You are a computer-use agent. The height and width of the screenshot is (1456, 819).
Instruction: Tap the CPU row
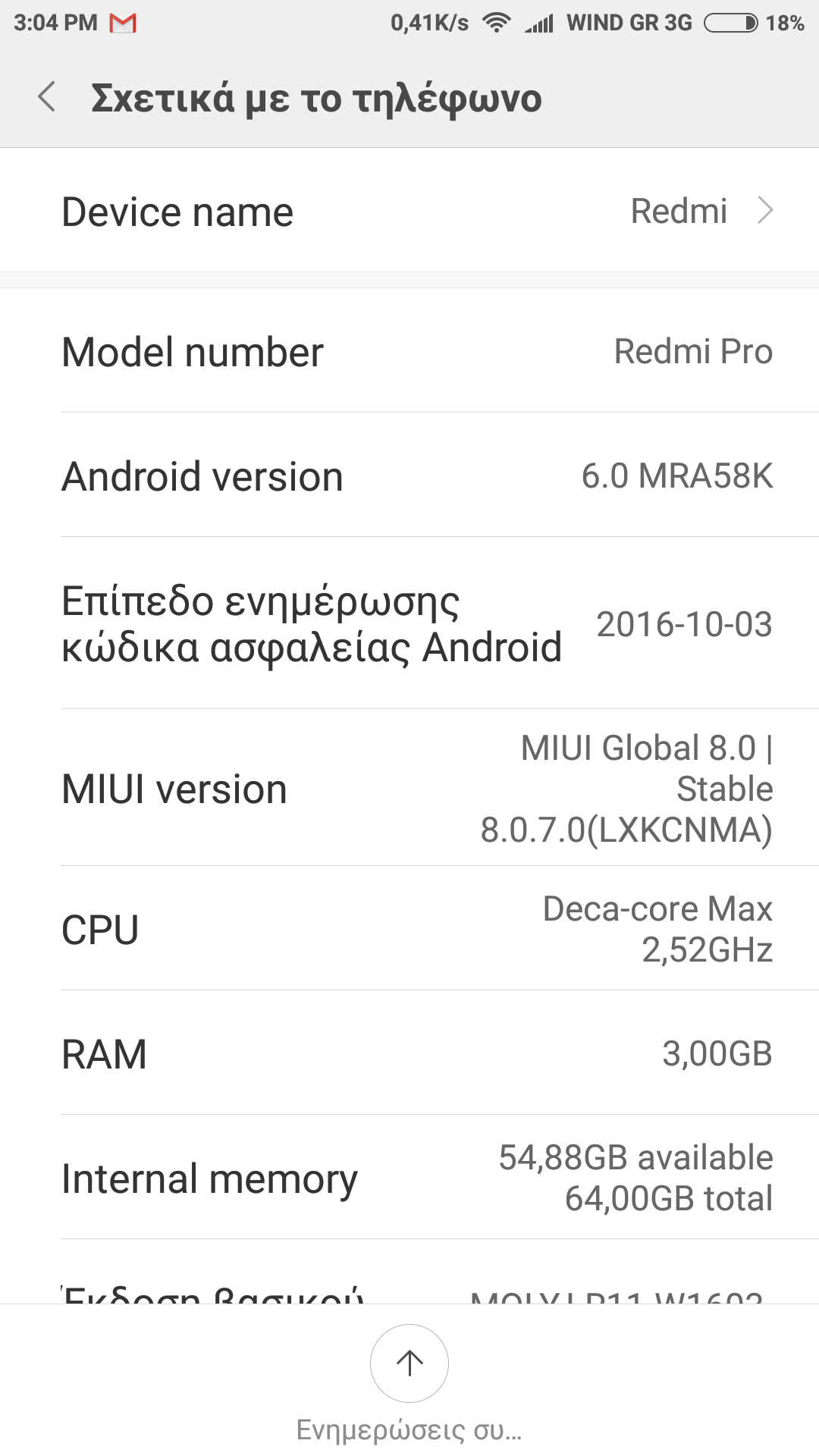pos(409,929)
